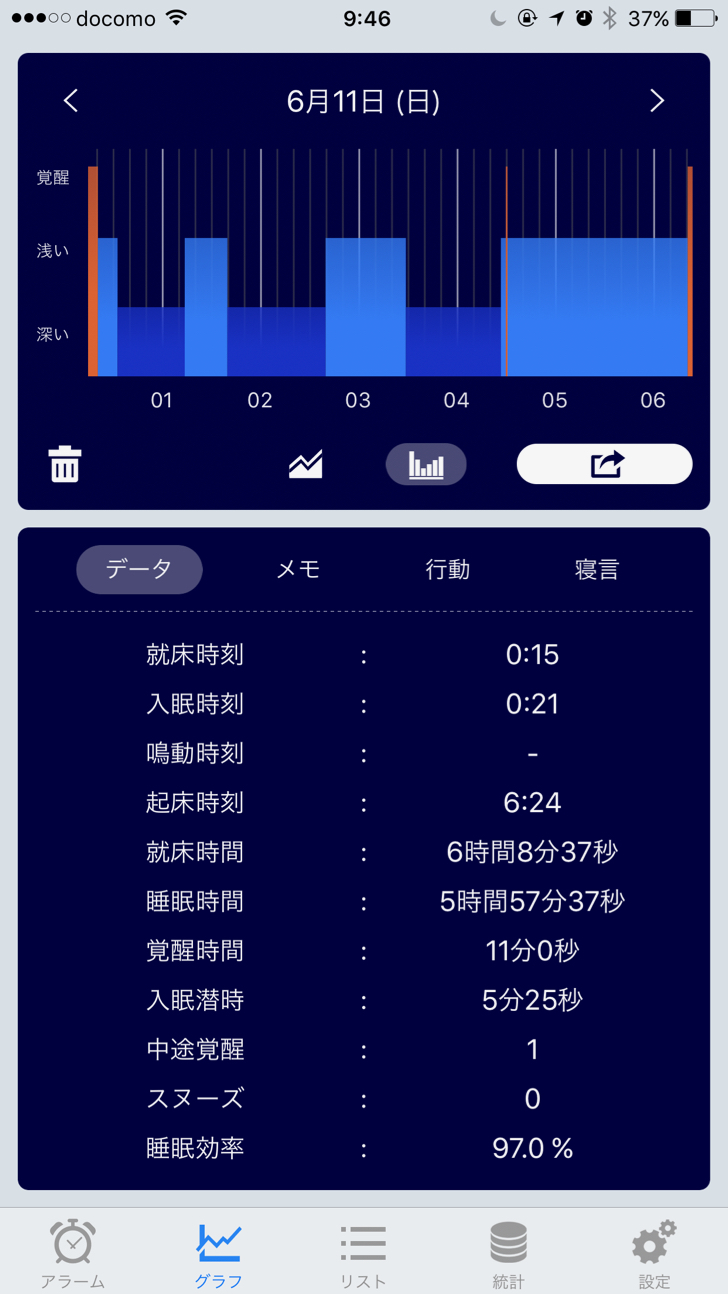The width and height of the screenshot is (728, 1294).
Task: Go to the 統計 tab
Action: point(508,1254)
